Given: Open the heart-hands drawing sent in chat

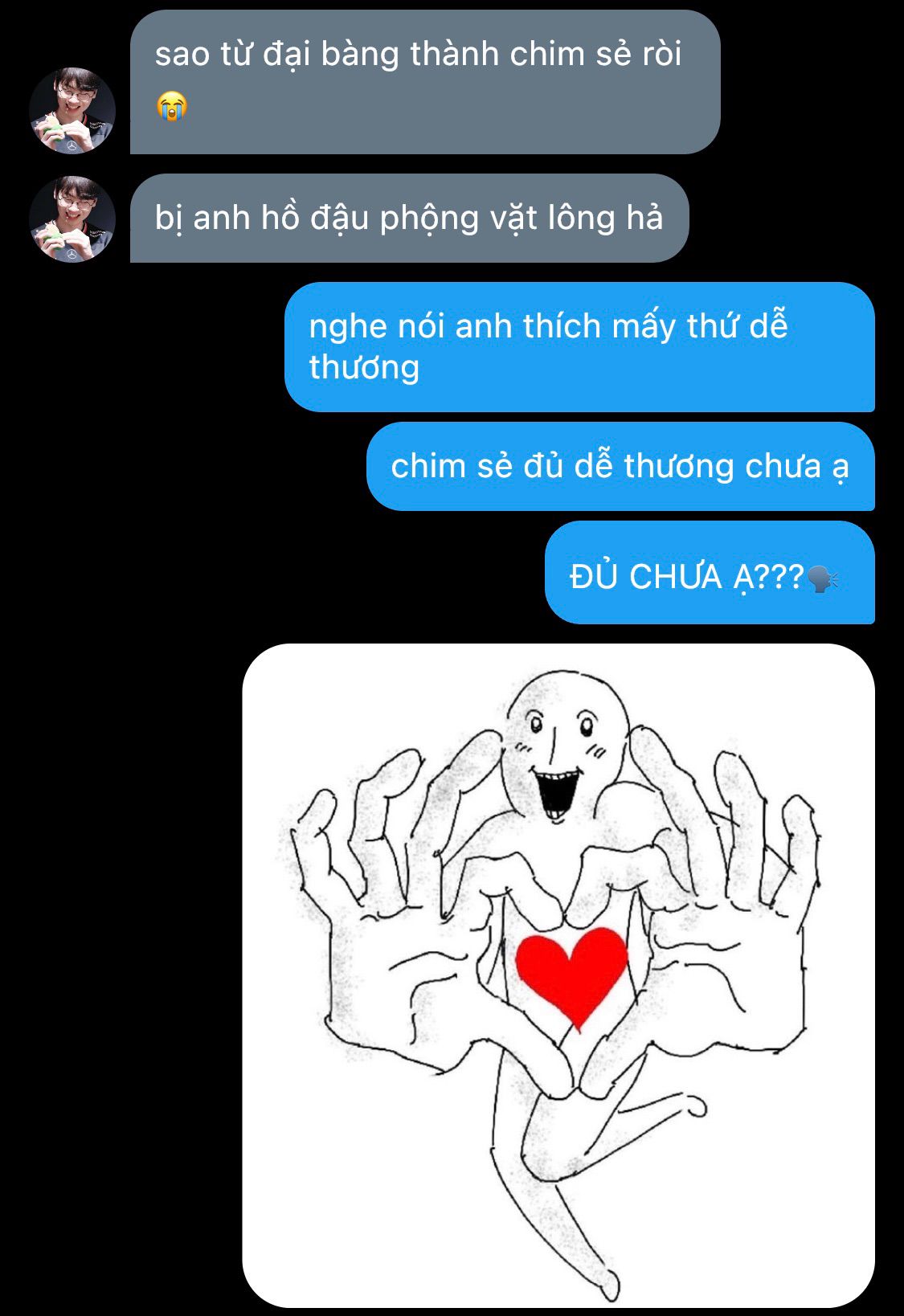Looking at the screenshot, I should pyautogui.click(x=558, y=975).
